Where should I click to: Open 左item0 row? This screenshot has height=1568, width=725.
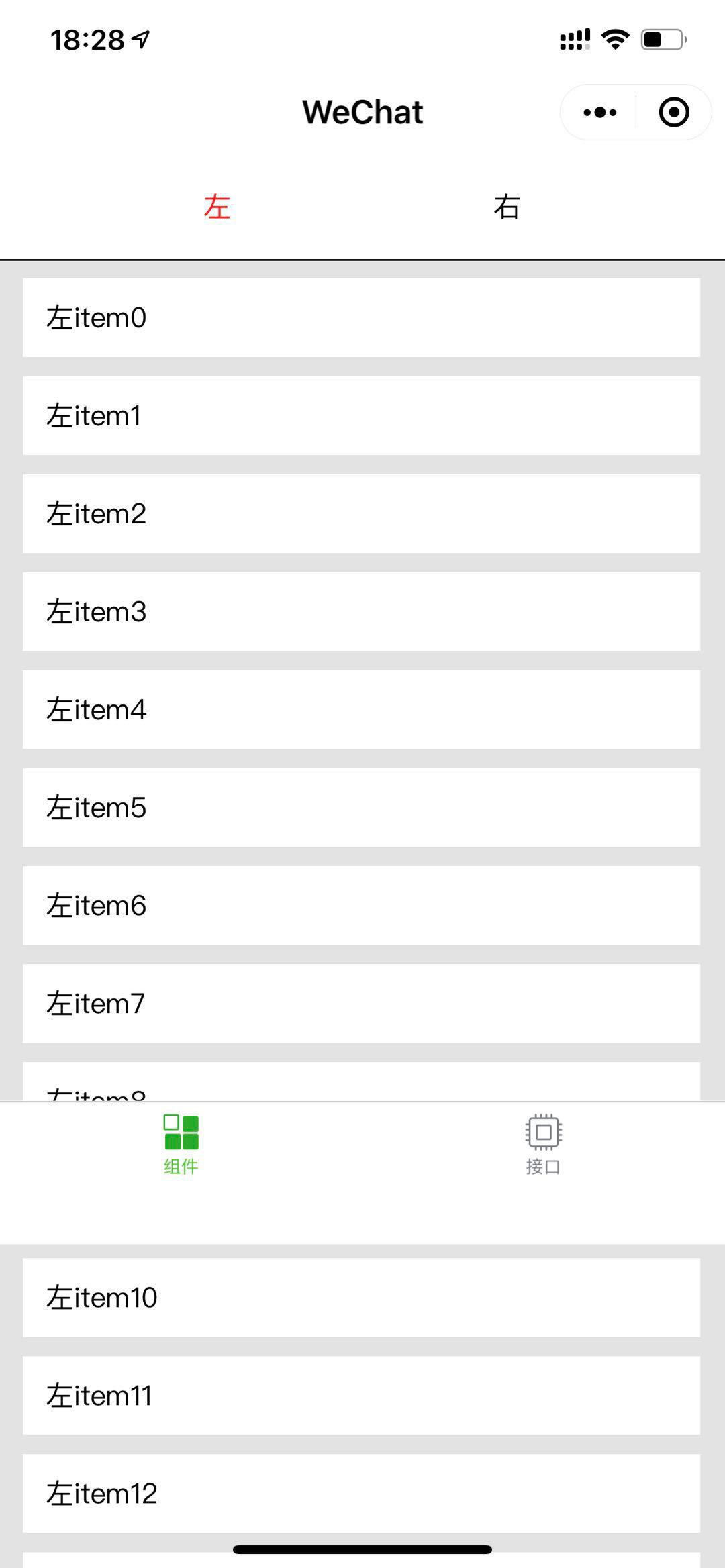(x=361, y=317)
